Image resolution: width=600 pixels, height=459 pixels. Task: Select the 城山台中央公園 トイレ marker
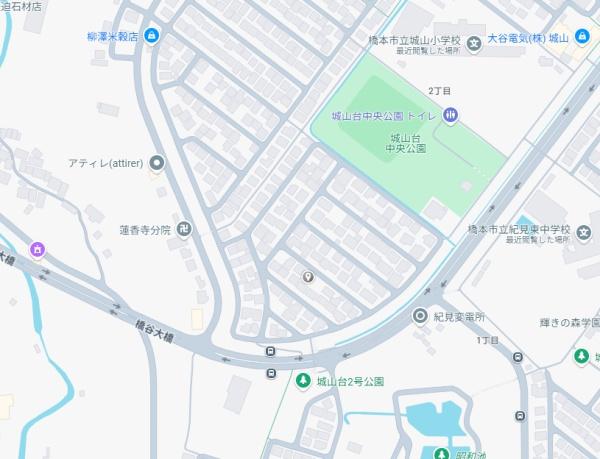pos(451,115)
